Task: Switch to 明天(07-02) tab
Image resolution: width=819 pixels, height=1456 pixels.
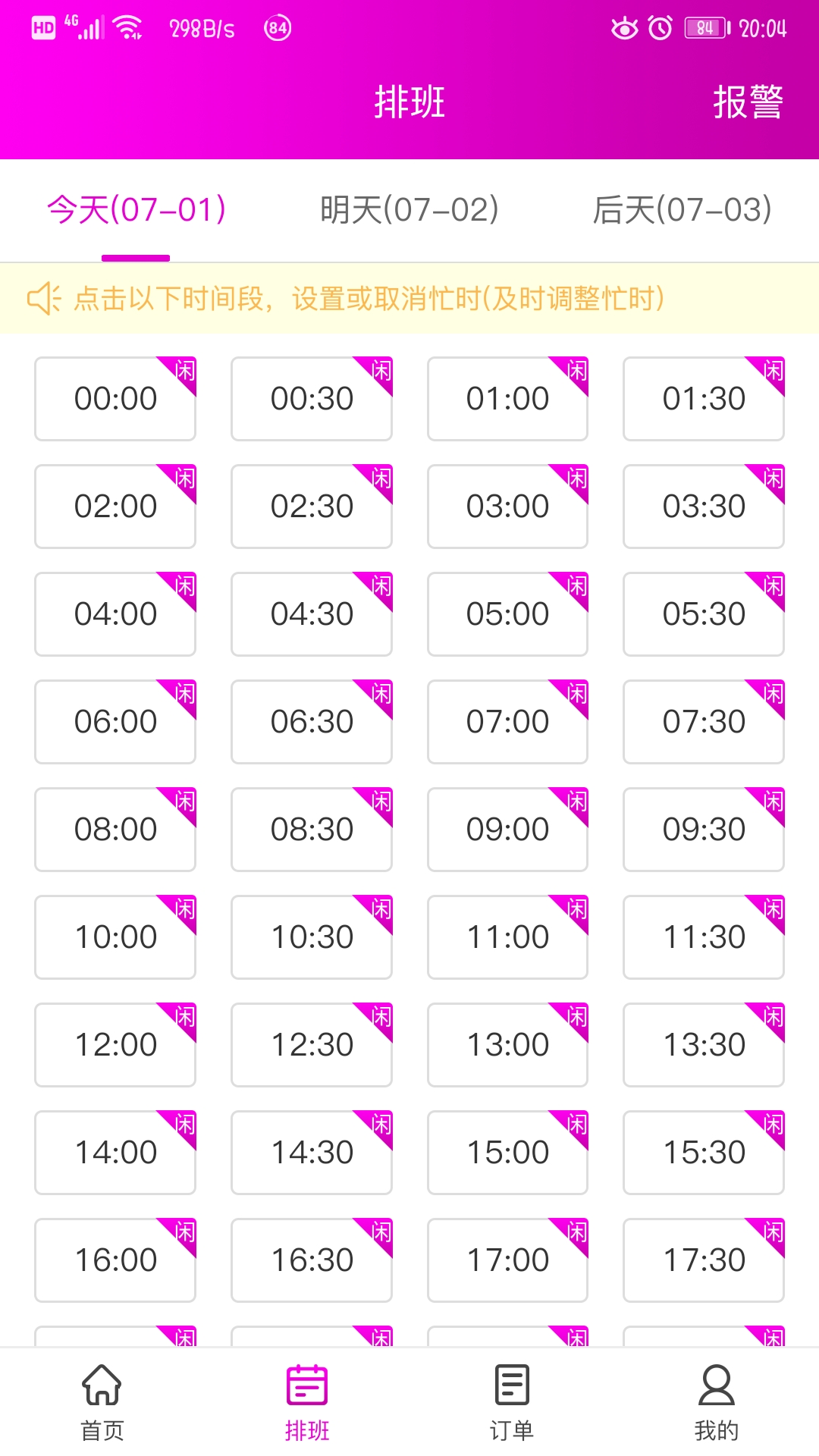Action: (x=409, y=210)
